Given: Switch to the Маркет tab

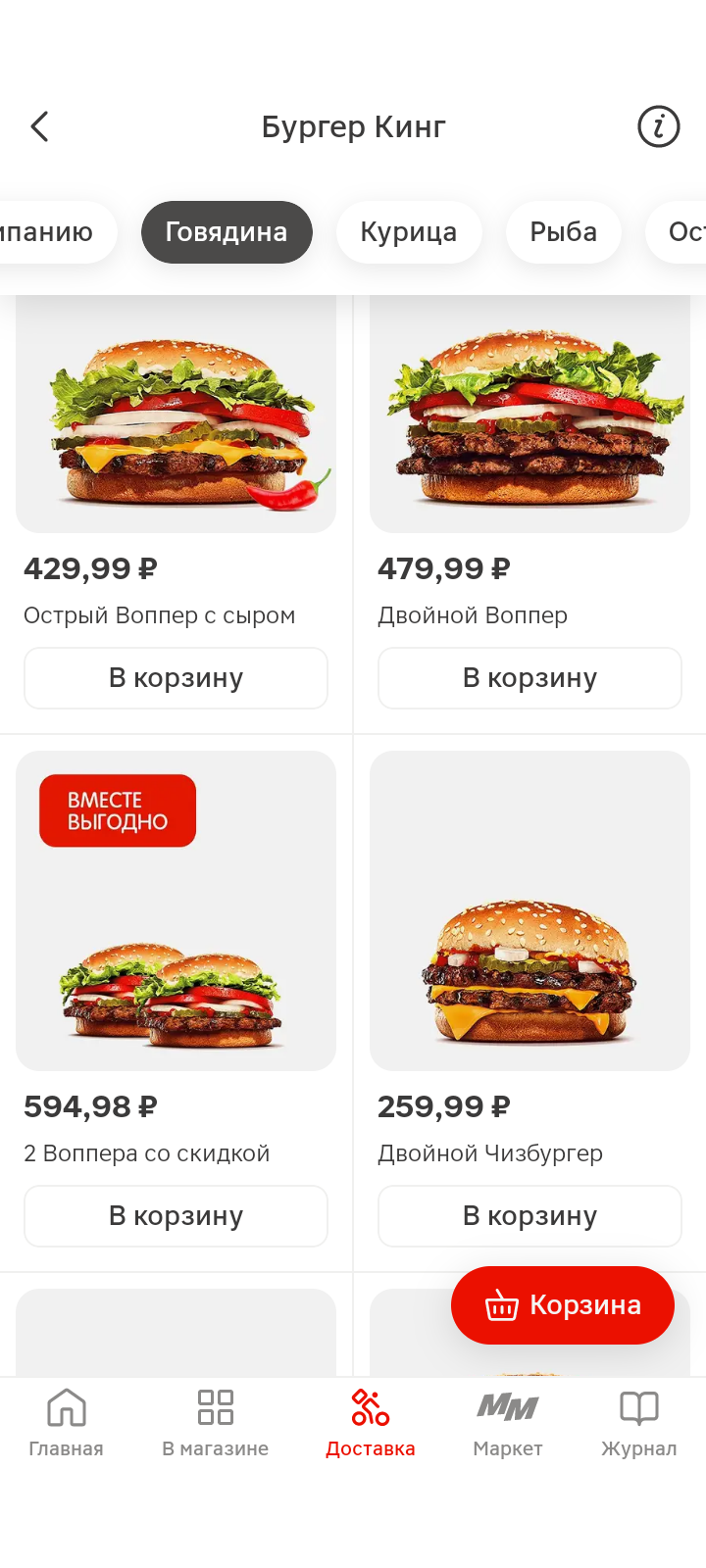Looking at the screenshot, I should (x=507, y=1423).
